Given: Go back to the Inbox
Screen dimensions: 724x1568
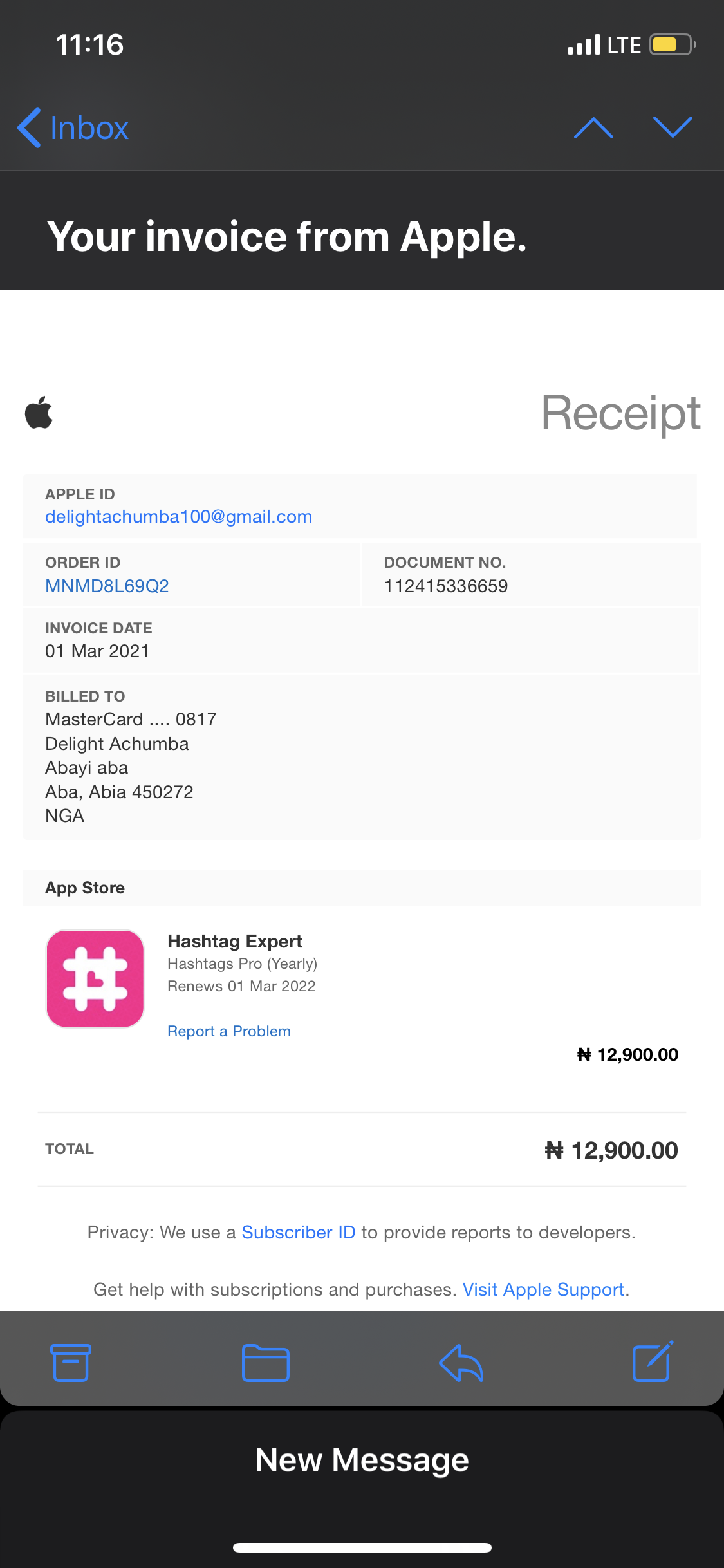Looking at the screenshot, I should tap(73, 128).
